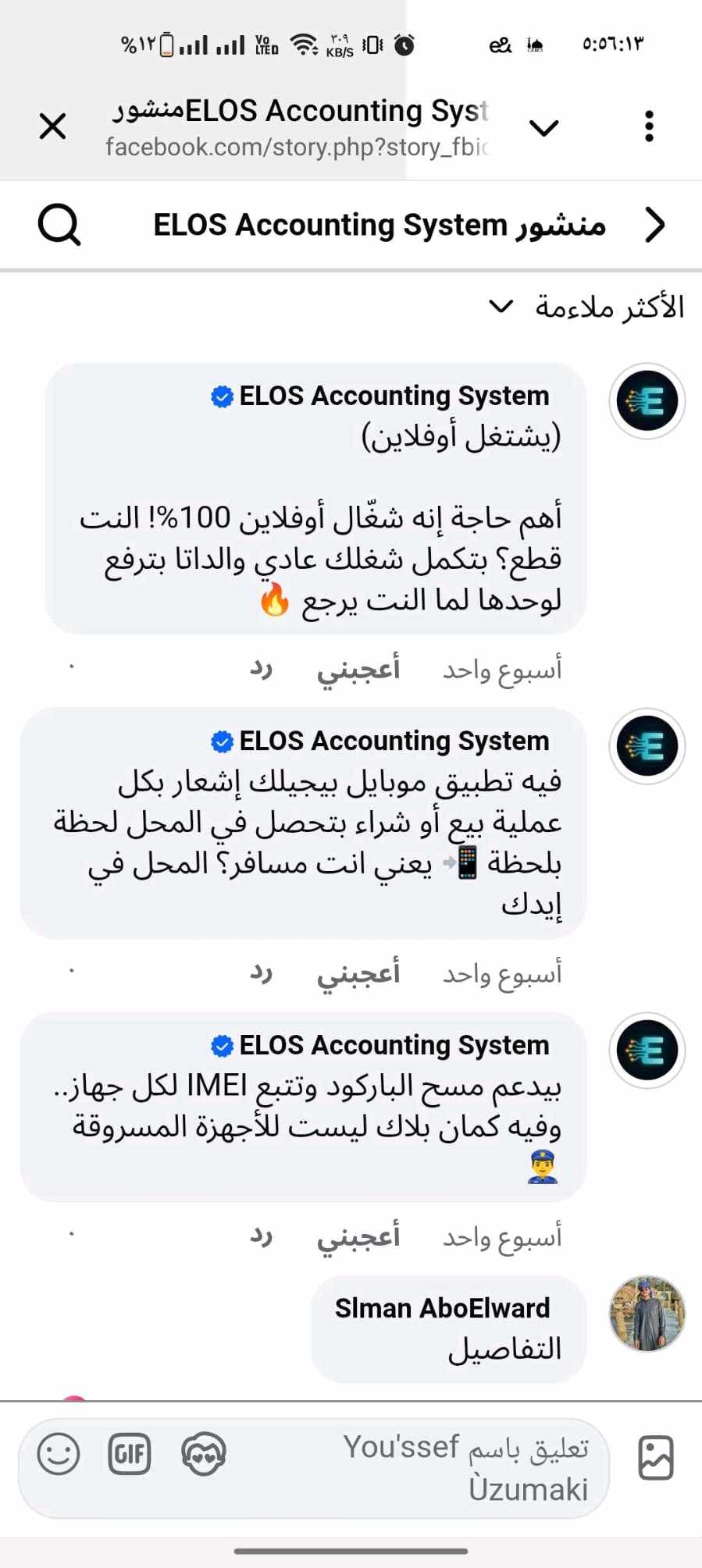
Task: Reply to the mobile app notification comment
Action: point(261,972)
